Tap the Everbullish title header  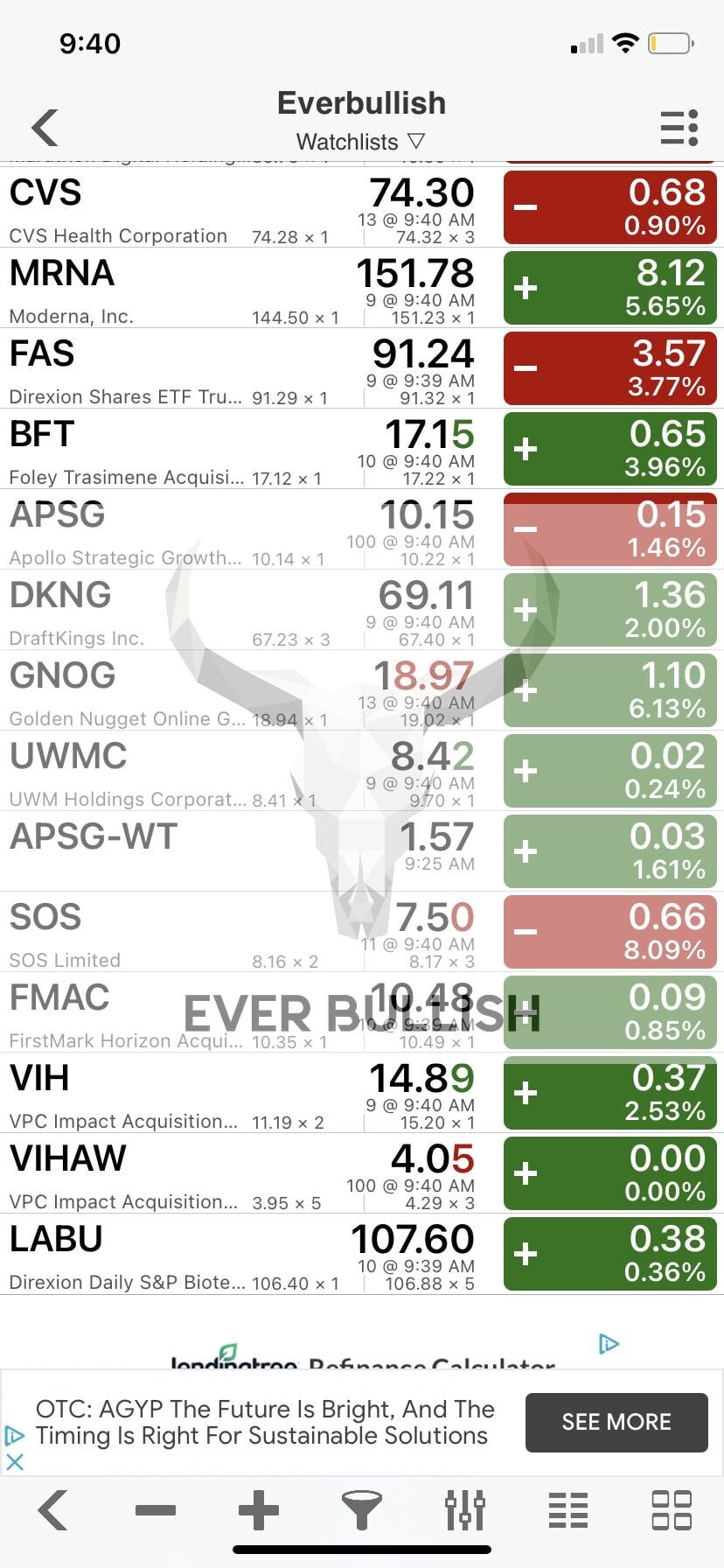[361, 102]
